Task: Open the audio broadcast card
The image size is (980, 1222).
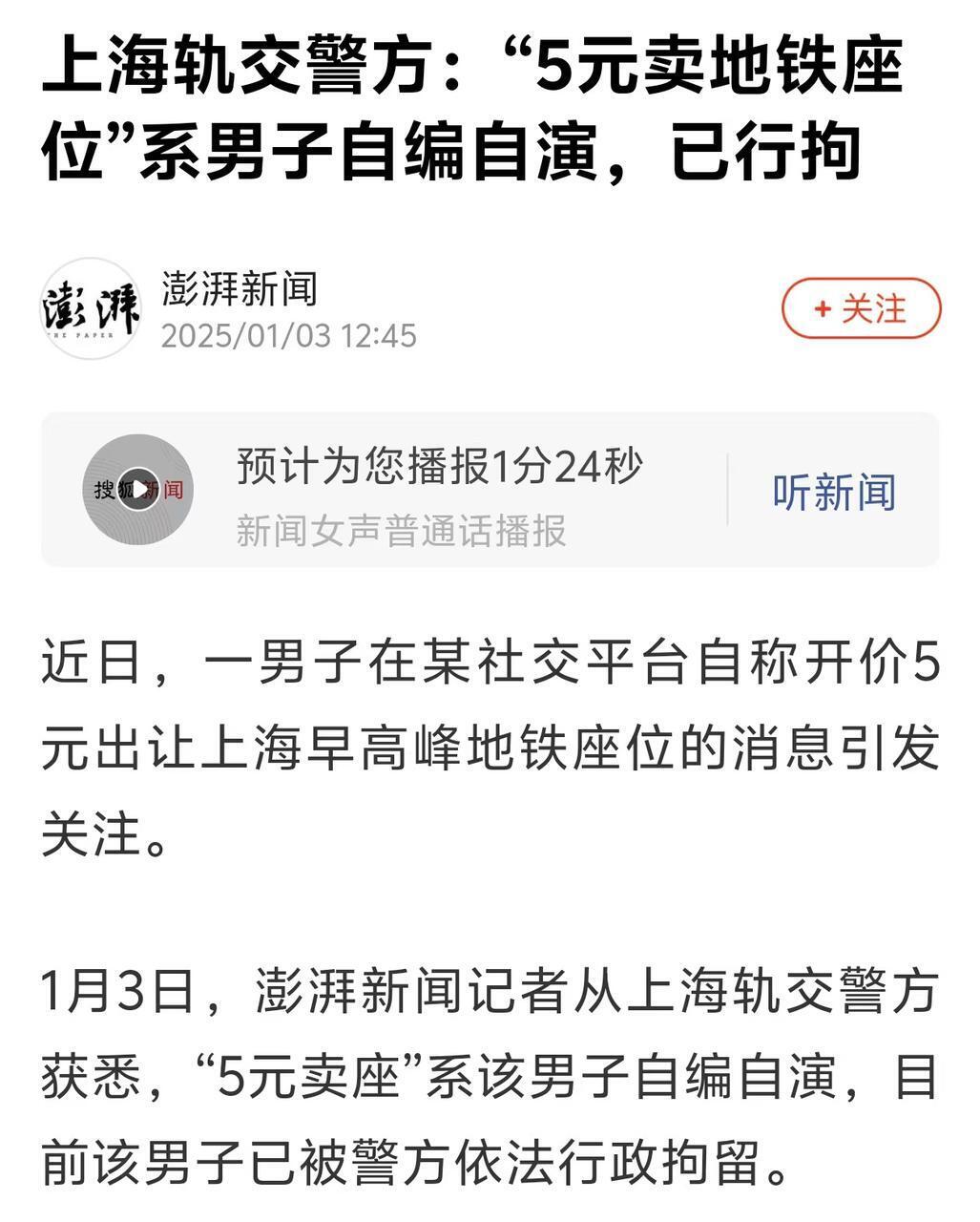Action: pos(490,489)
